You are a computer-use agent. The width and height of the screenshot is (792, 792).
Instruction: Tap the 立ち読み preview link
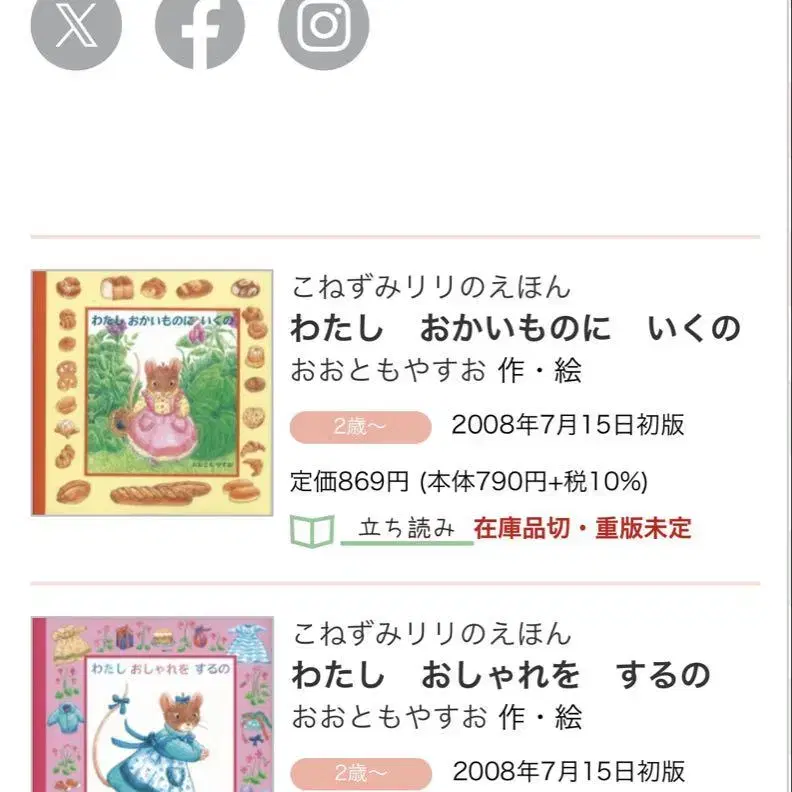pos(382,529)
